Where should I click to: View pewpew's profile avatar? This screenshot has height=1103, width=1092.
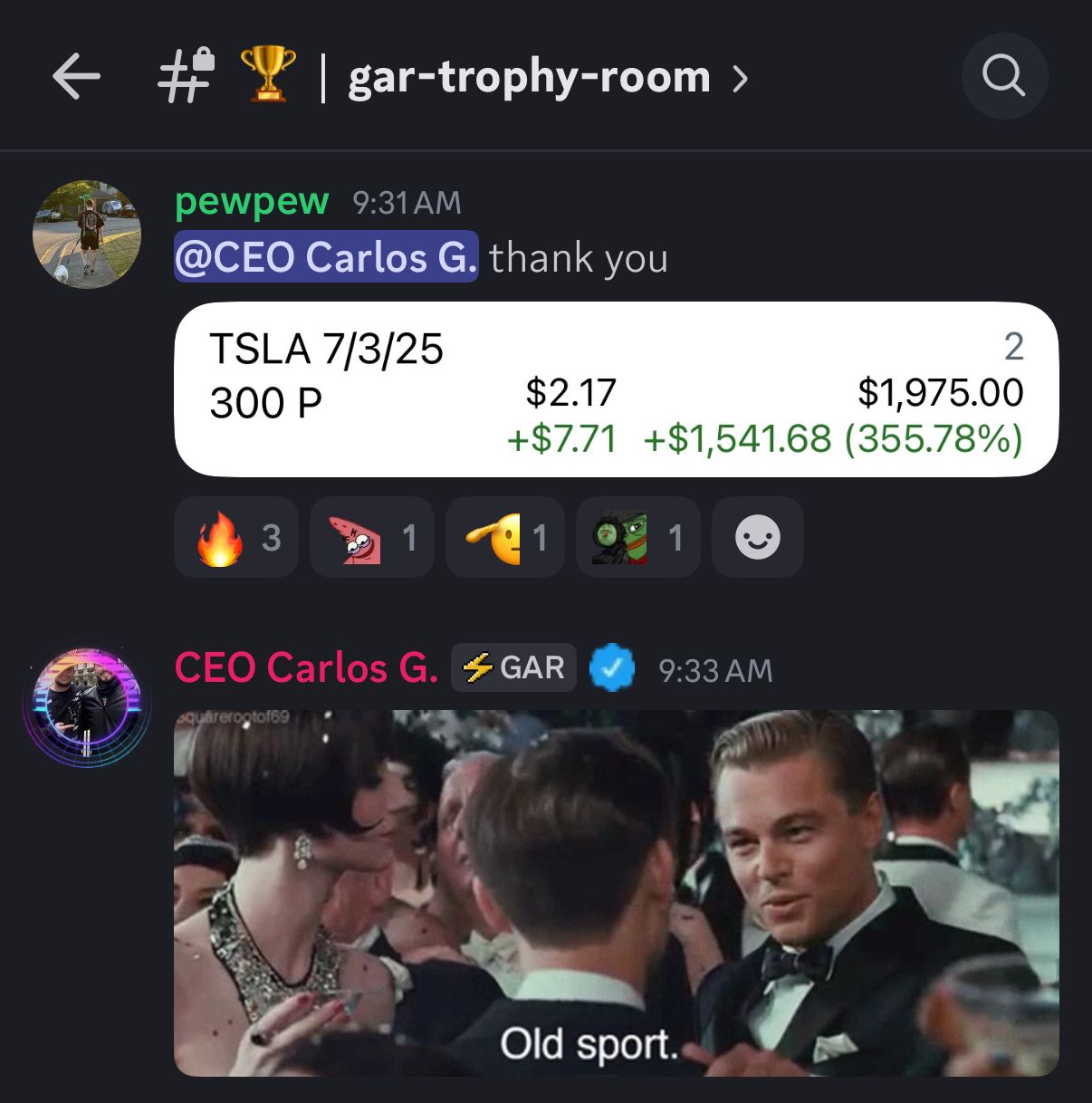pyautogui.click(x=87, y=234)
